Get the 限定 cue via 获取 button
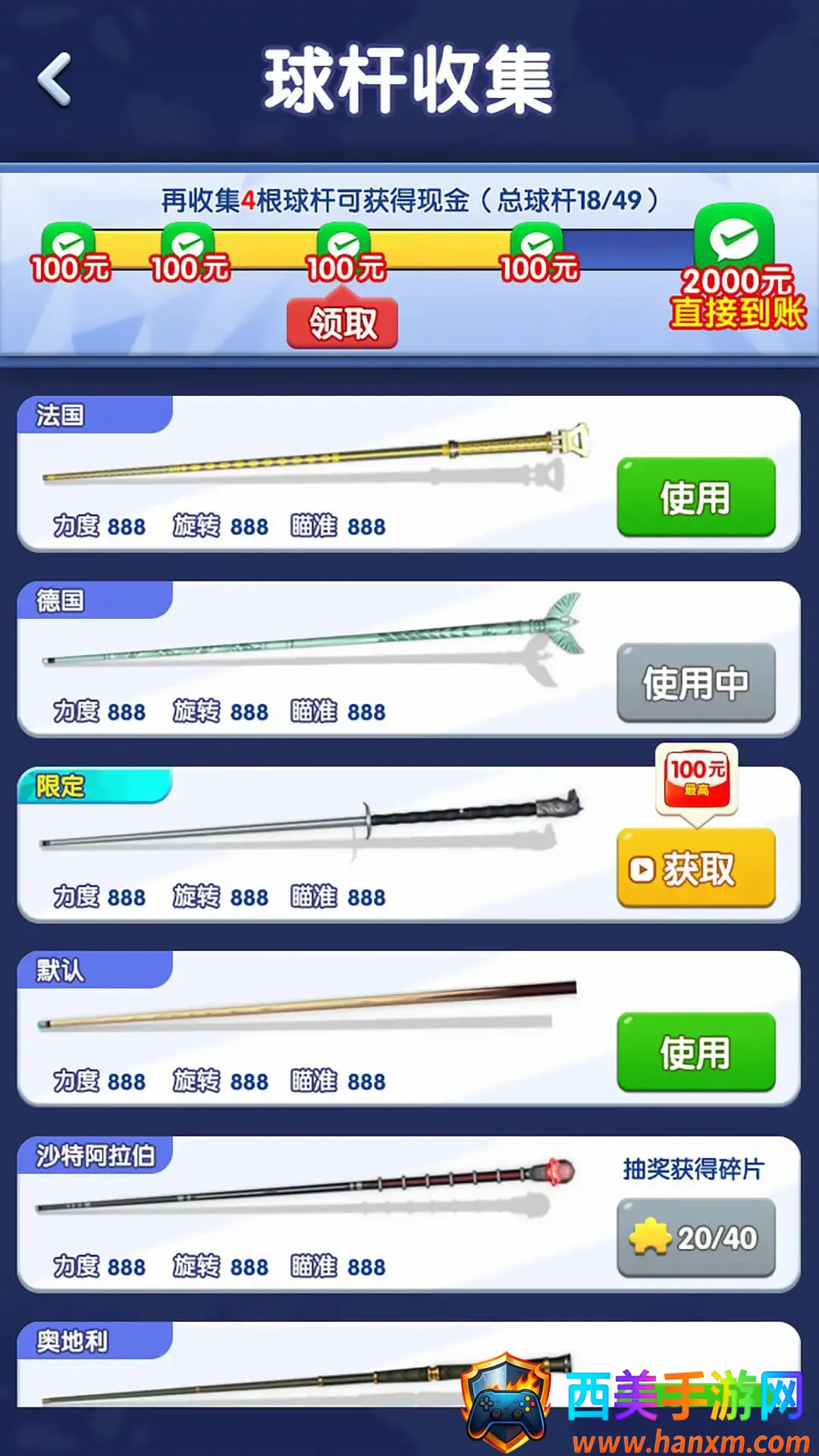The height and width of the screenshot is (1456, 819). tap(695, 868)
